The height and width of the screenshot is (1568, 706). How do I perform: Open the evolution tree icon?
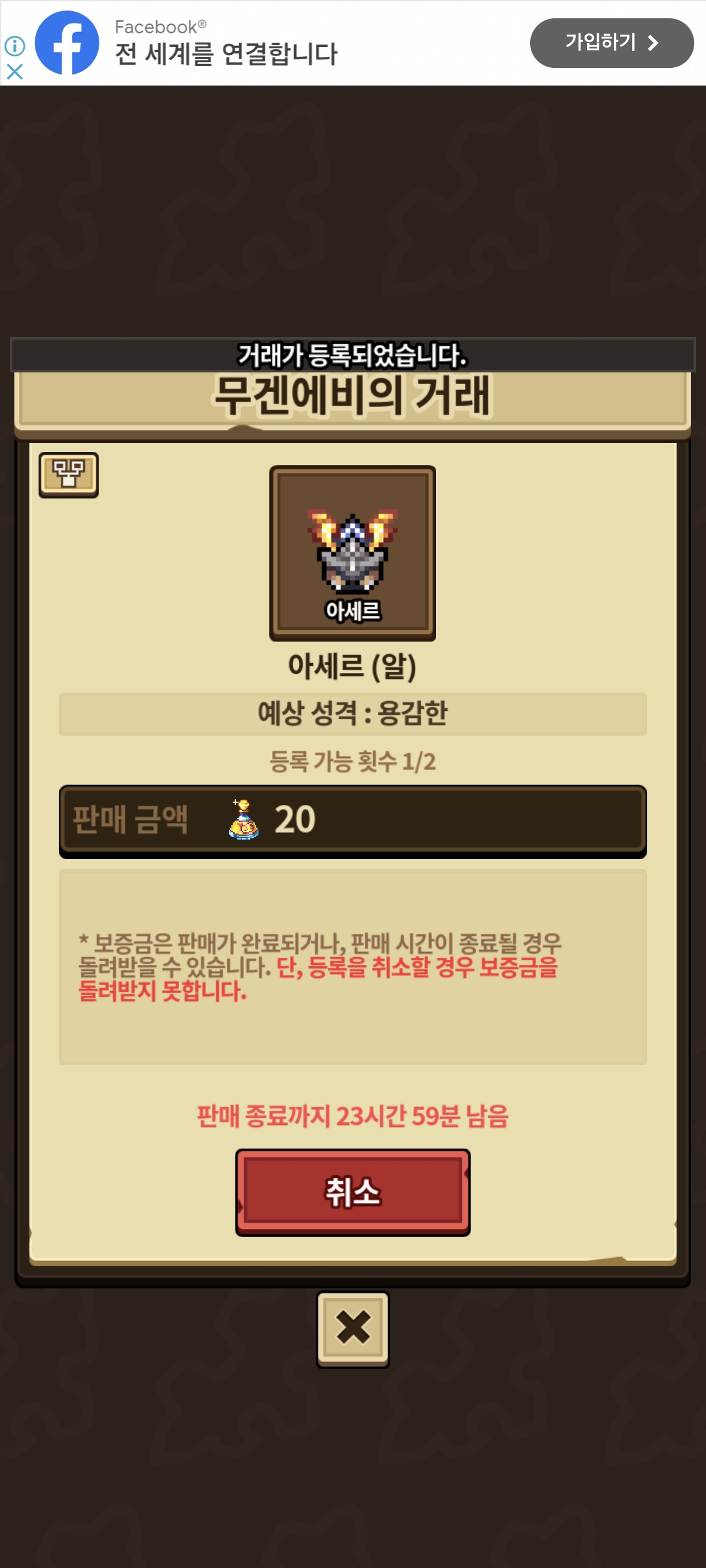pos(69,475)
